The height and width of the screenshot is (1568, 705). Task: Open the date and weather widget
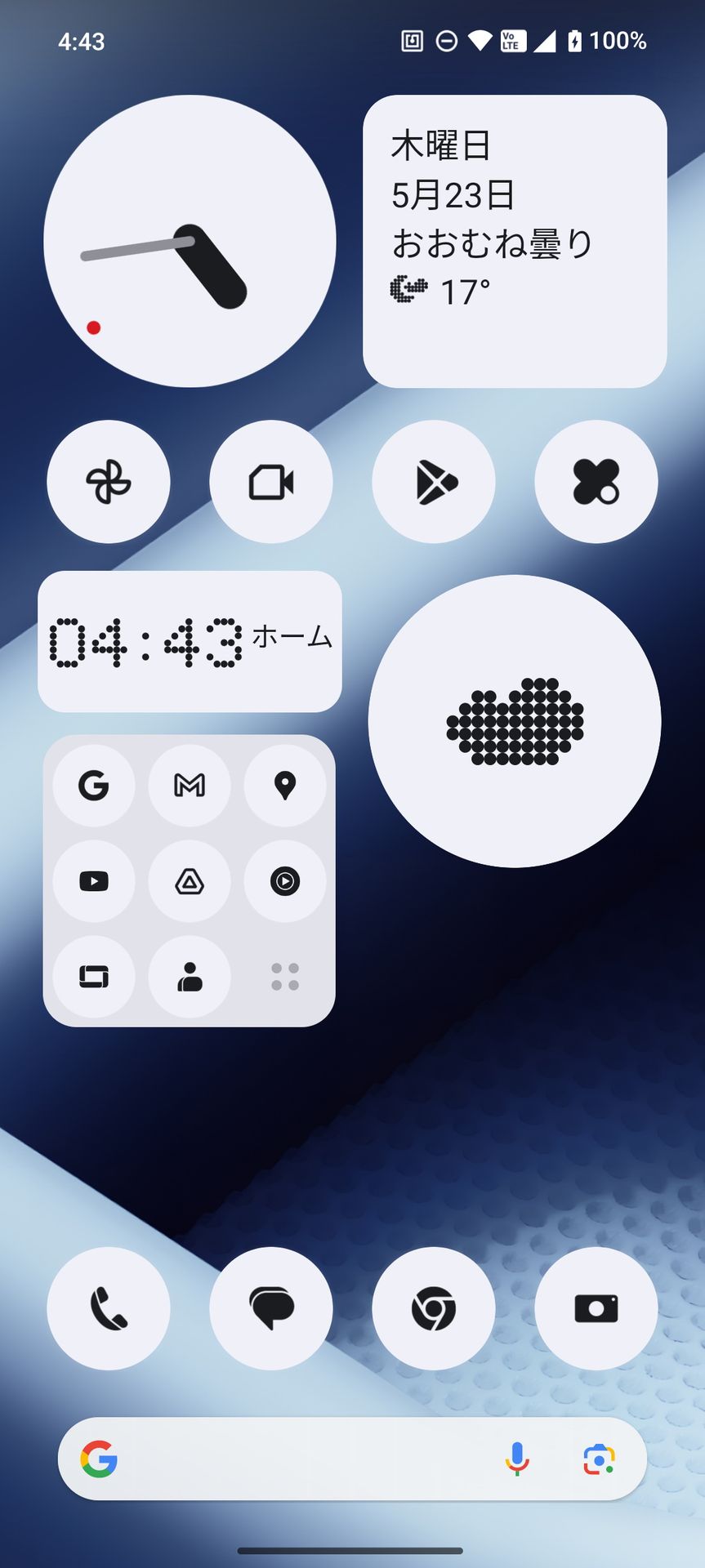coord(515,241)
